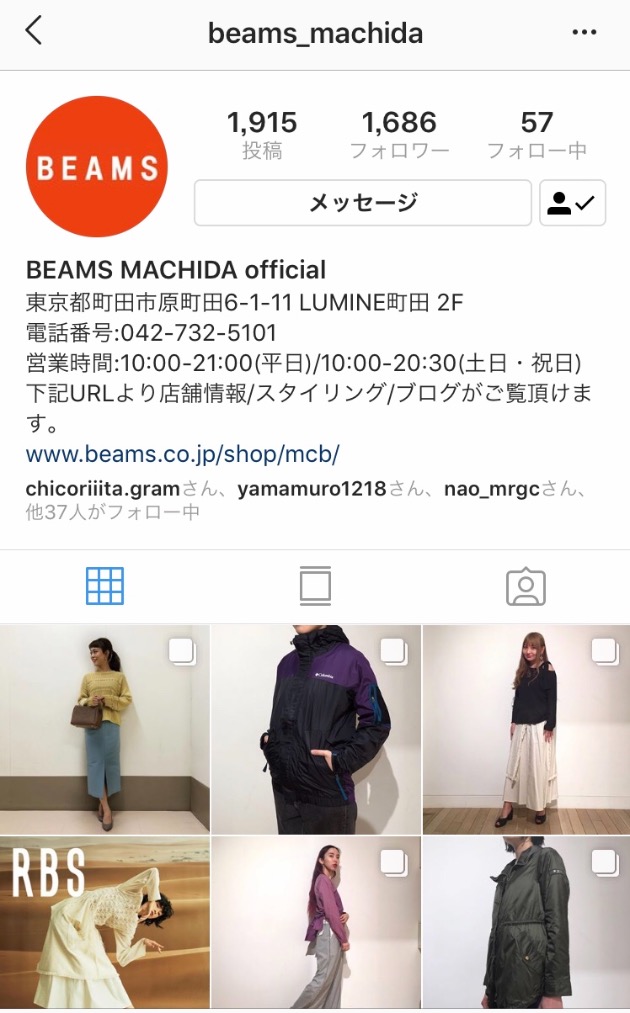Viewport: 630px width, 1013px height.
Task: Open the three-dot overflow menu
Action: (x=584, y=33)
